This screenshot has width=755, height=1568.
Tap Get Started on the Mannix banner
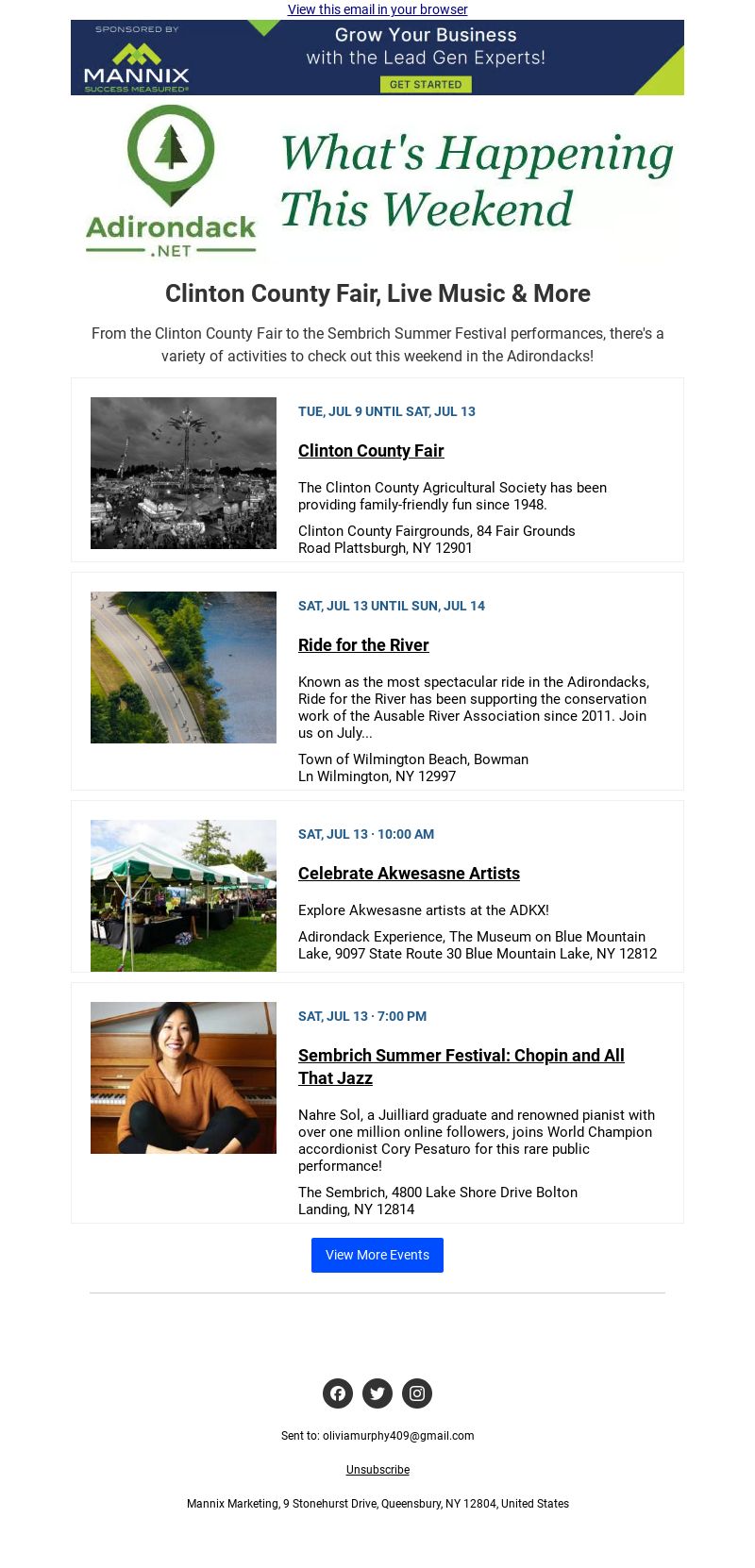tap(426, 84)
